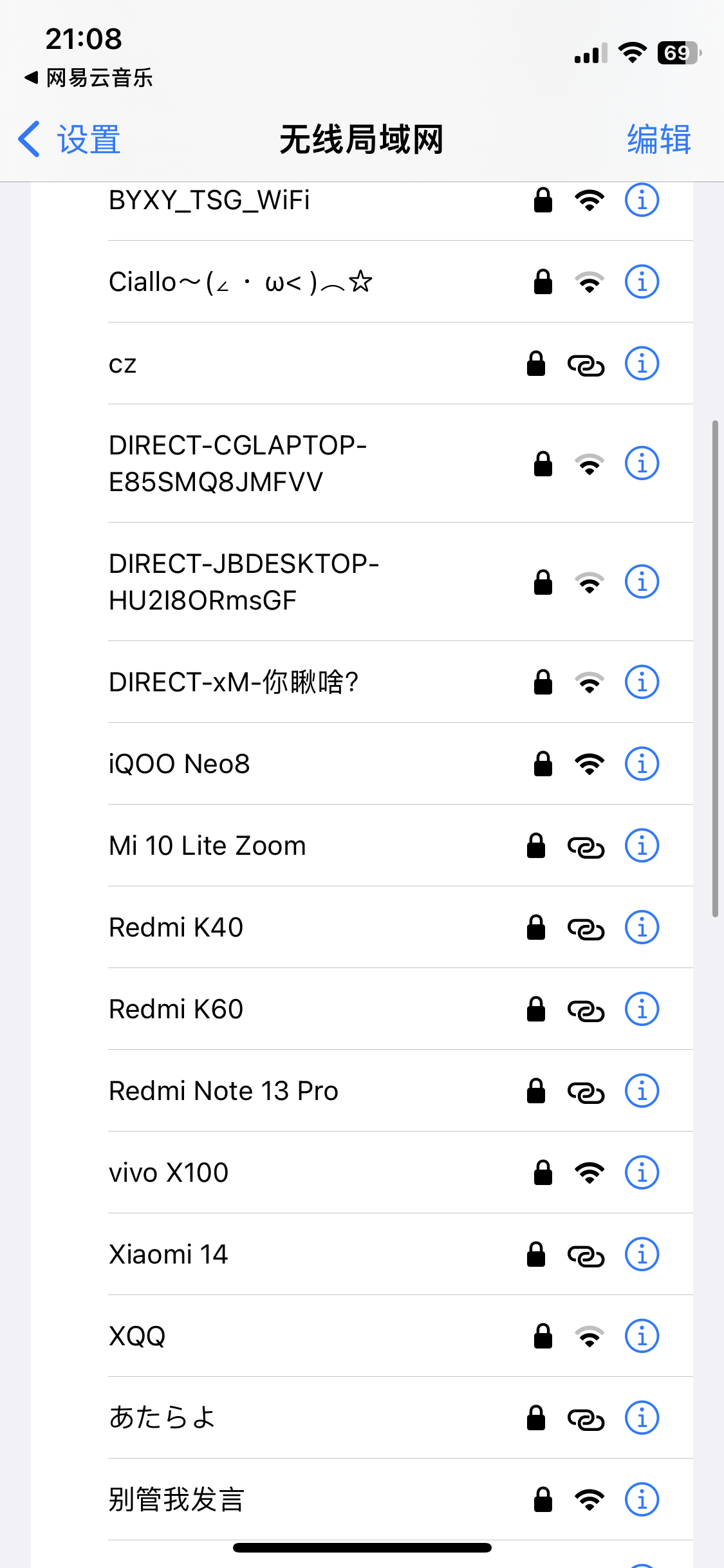Join DIRECT-xM-你瞅啥? network
This screenshot has width=724, height=1568.
[234, 682]
